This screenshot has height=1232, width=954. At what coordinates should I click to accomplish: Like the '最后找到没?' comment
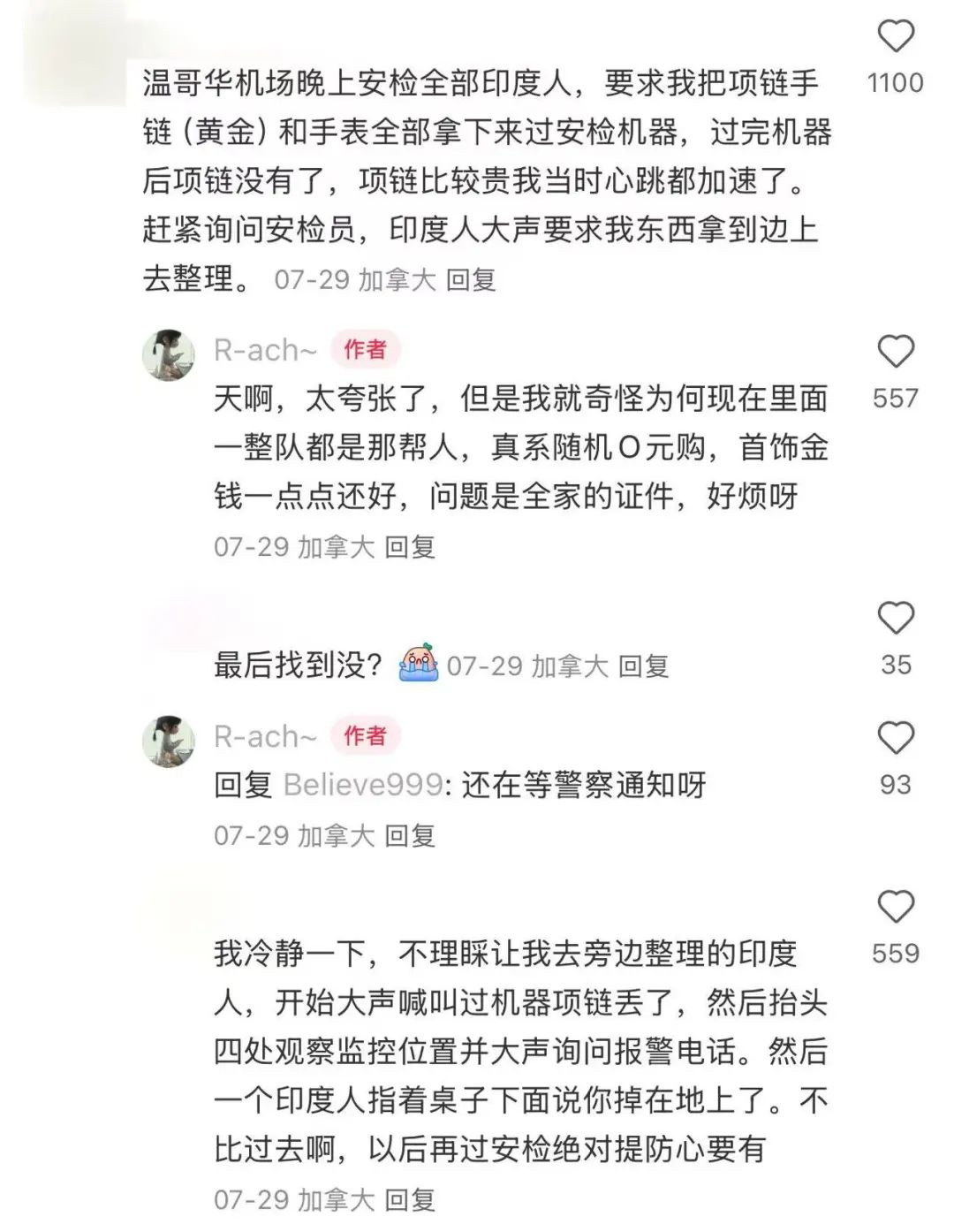tap(895, 619)
